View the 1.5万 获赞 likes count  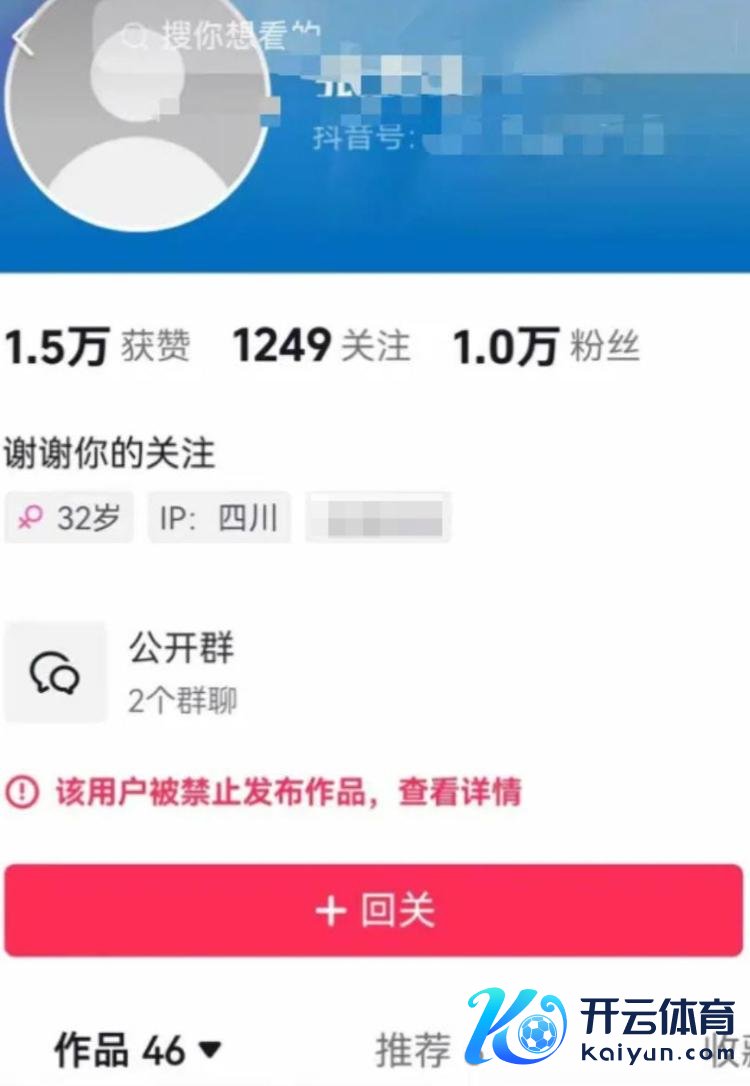click(97, 347)
